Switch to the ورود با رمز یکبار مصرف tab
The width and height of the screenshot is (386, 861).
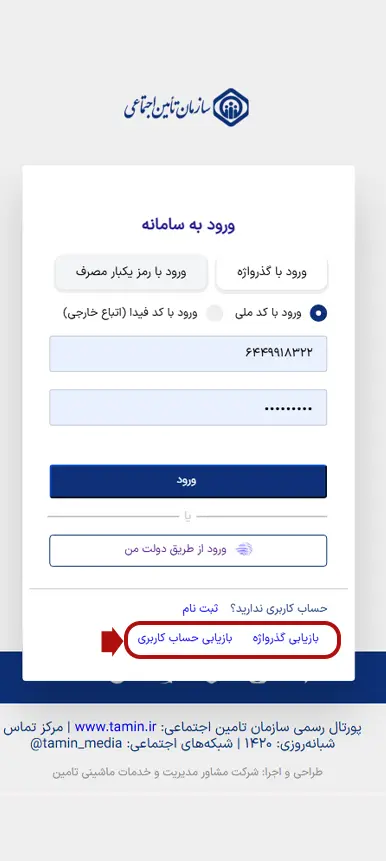pos(131,272)
